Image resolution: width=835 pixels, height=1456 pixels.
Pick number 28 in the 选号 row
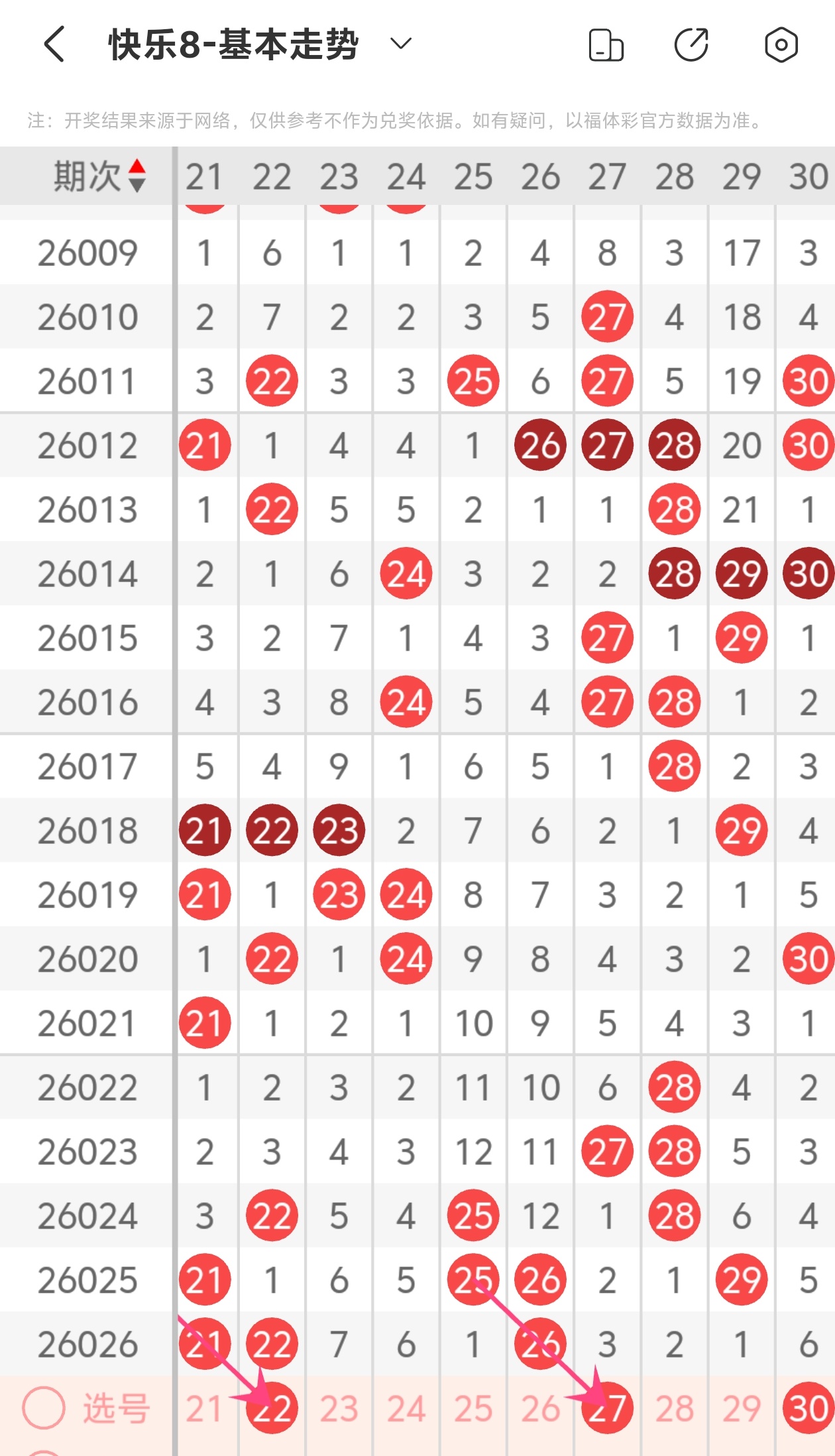pyautogui.click(x=675, y=1408)
